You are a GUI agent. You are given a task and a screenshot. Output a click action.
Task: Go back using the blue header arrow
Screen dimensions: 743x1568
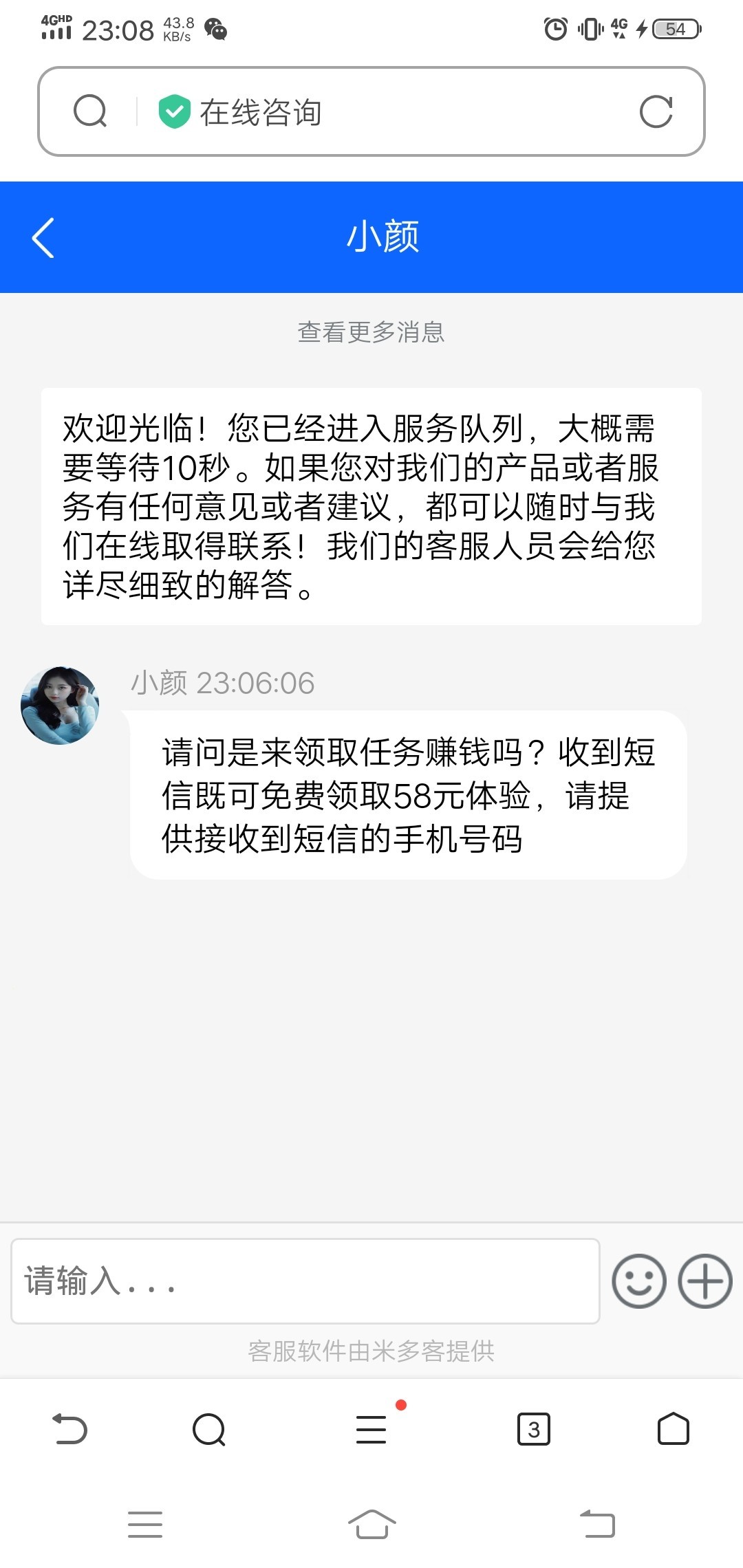pyautogui.click(x=43, y=238)
